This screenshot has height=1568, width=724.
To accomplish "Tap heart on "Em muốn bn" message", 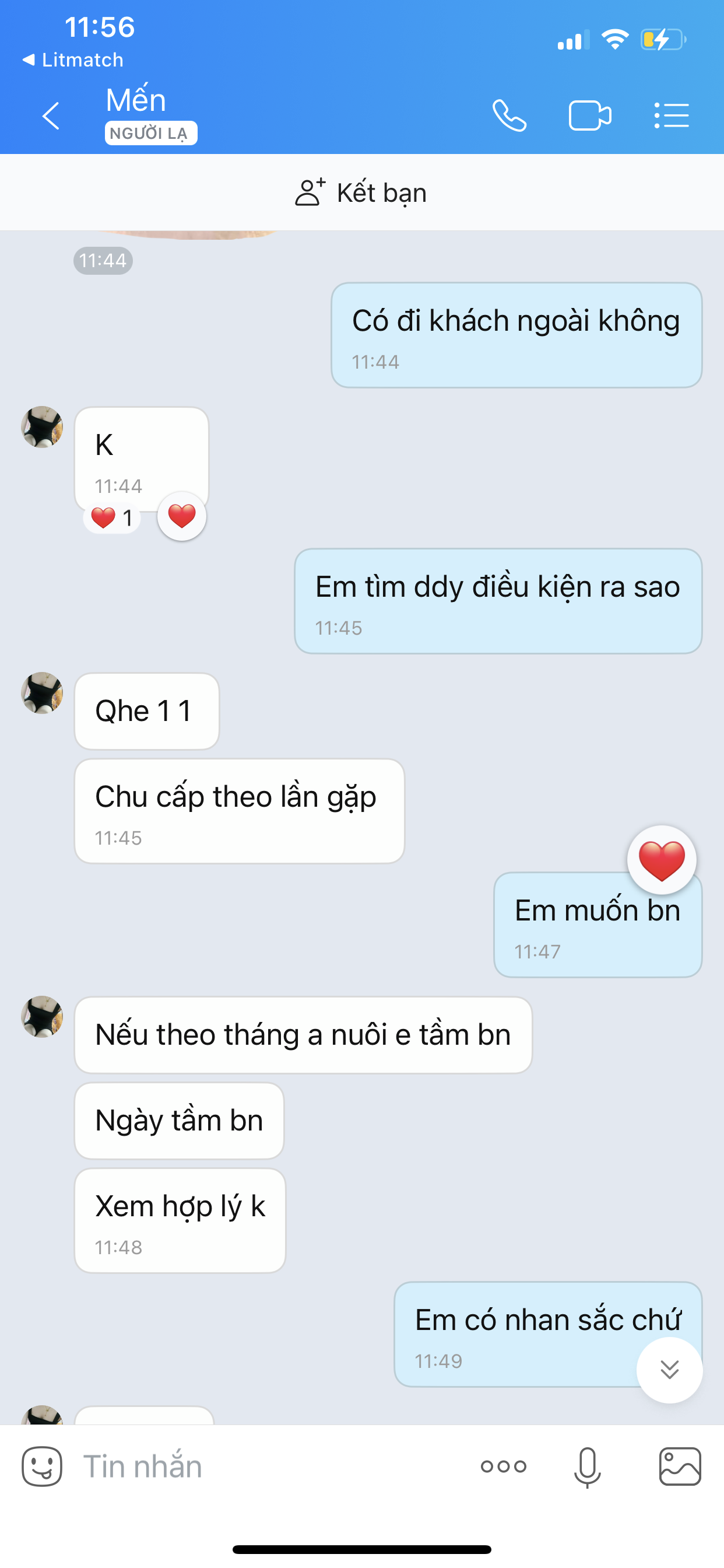I will (x=661, y=860).
